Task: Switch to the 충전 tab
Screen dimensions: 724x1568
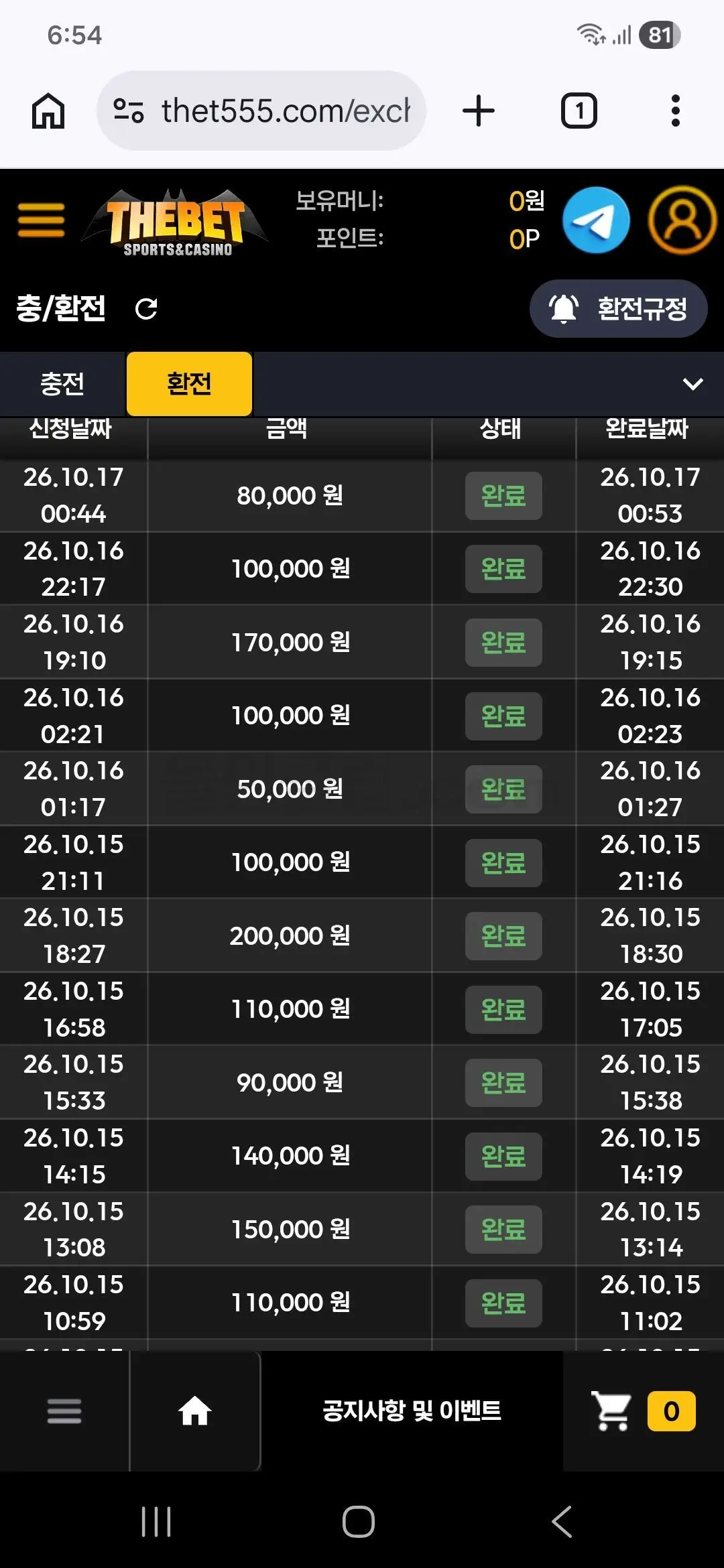Action: coord(62,384)
